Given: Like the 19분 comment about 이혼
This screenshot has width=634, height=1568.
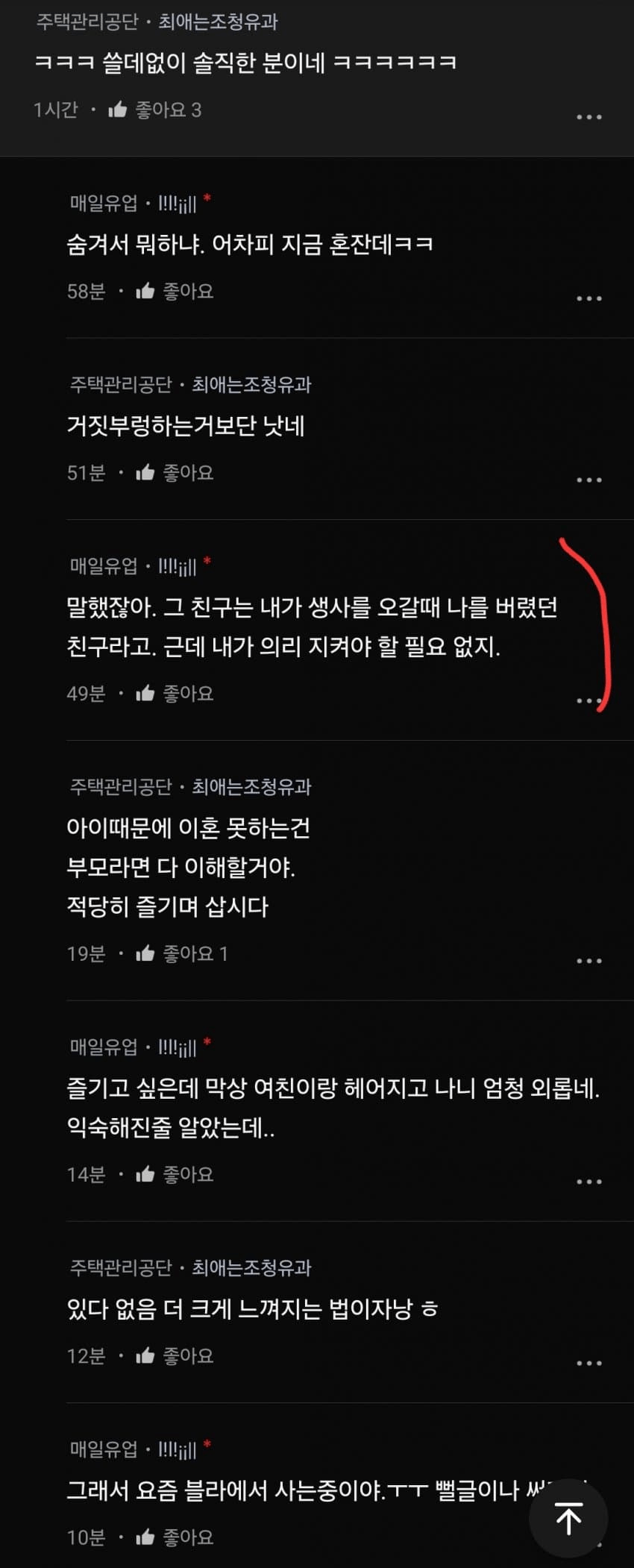Looking at the screenshot, I should pyautogui.click(x=145, y=953).
